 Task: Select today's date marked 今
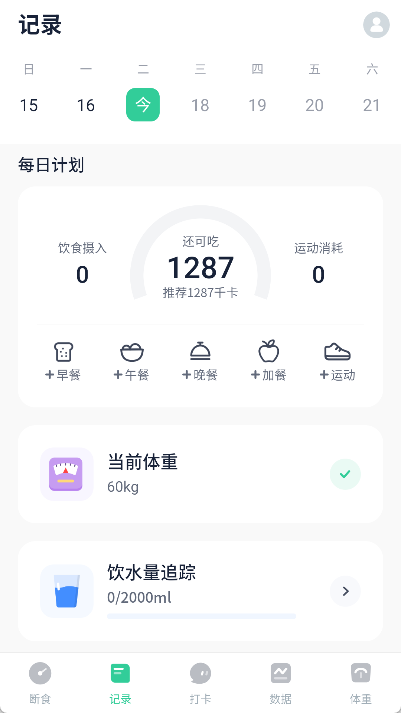tap(143, 105)
